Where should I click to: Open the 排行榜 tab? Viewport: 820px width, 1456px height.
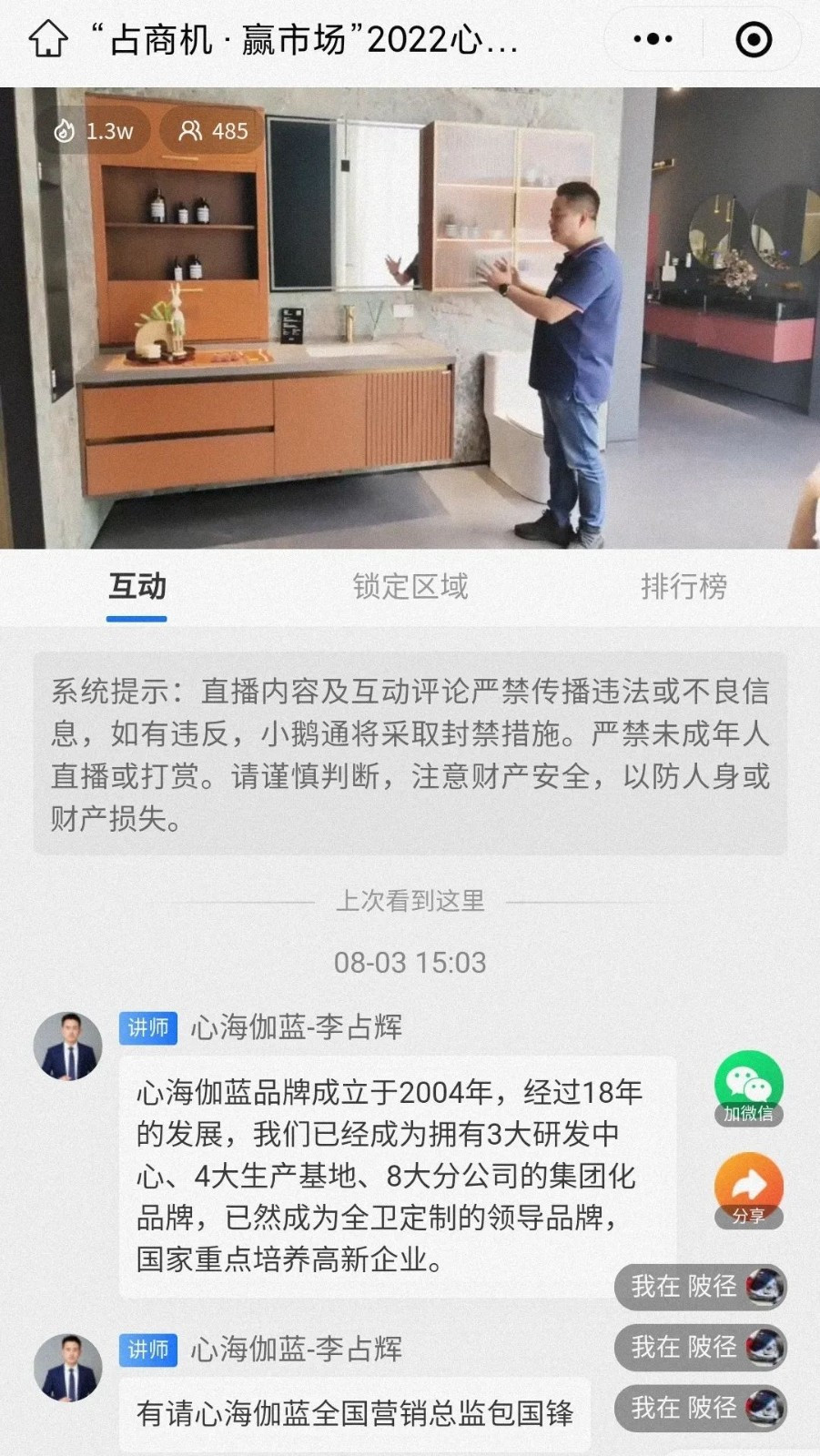683,587
